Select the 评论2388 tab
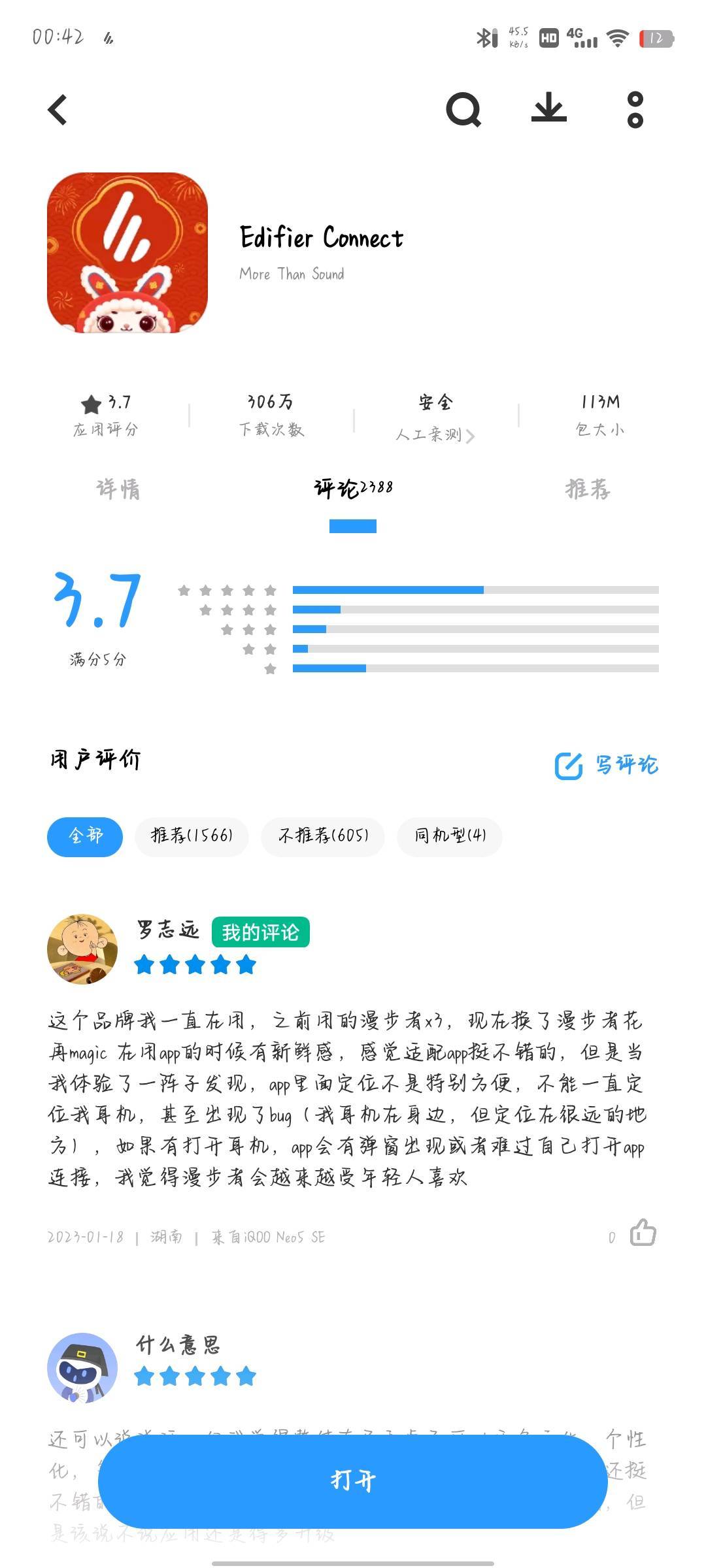 [353, 489]
